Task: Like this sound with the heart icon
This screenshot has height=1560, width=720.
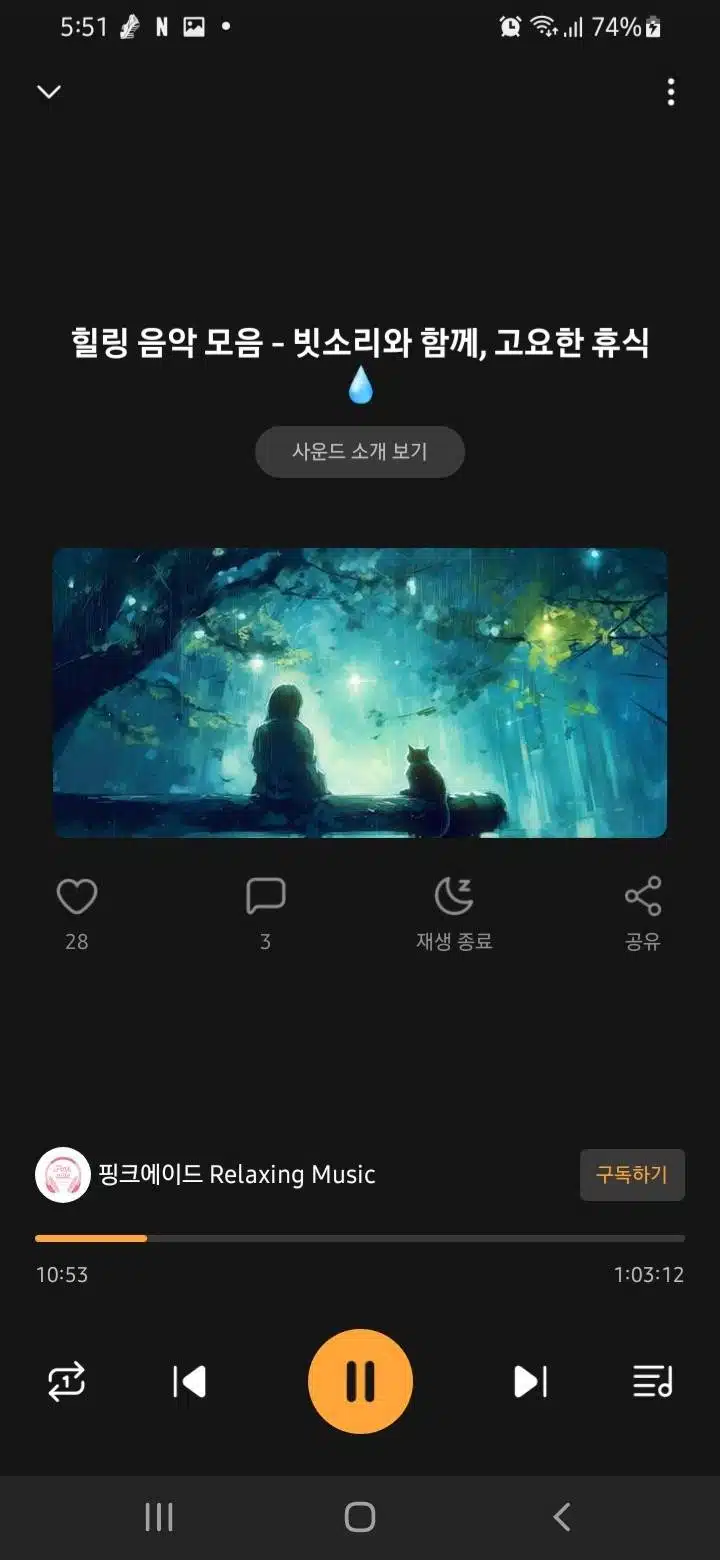Action: [x=76, y=897]
